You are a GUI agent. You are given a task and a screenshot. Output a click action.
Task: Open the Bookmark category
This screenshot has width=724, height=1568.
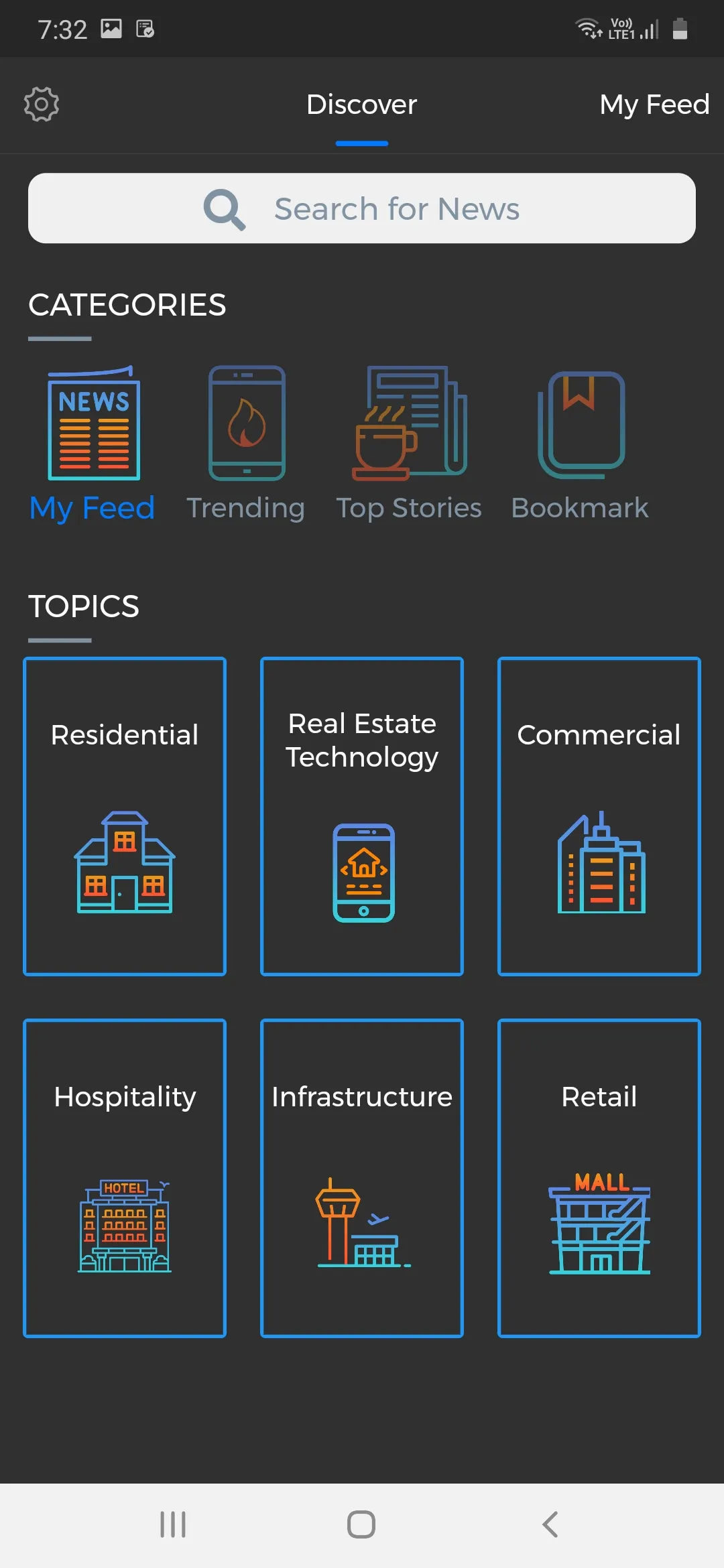pyautogui.click(x=580, y=444)
